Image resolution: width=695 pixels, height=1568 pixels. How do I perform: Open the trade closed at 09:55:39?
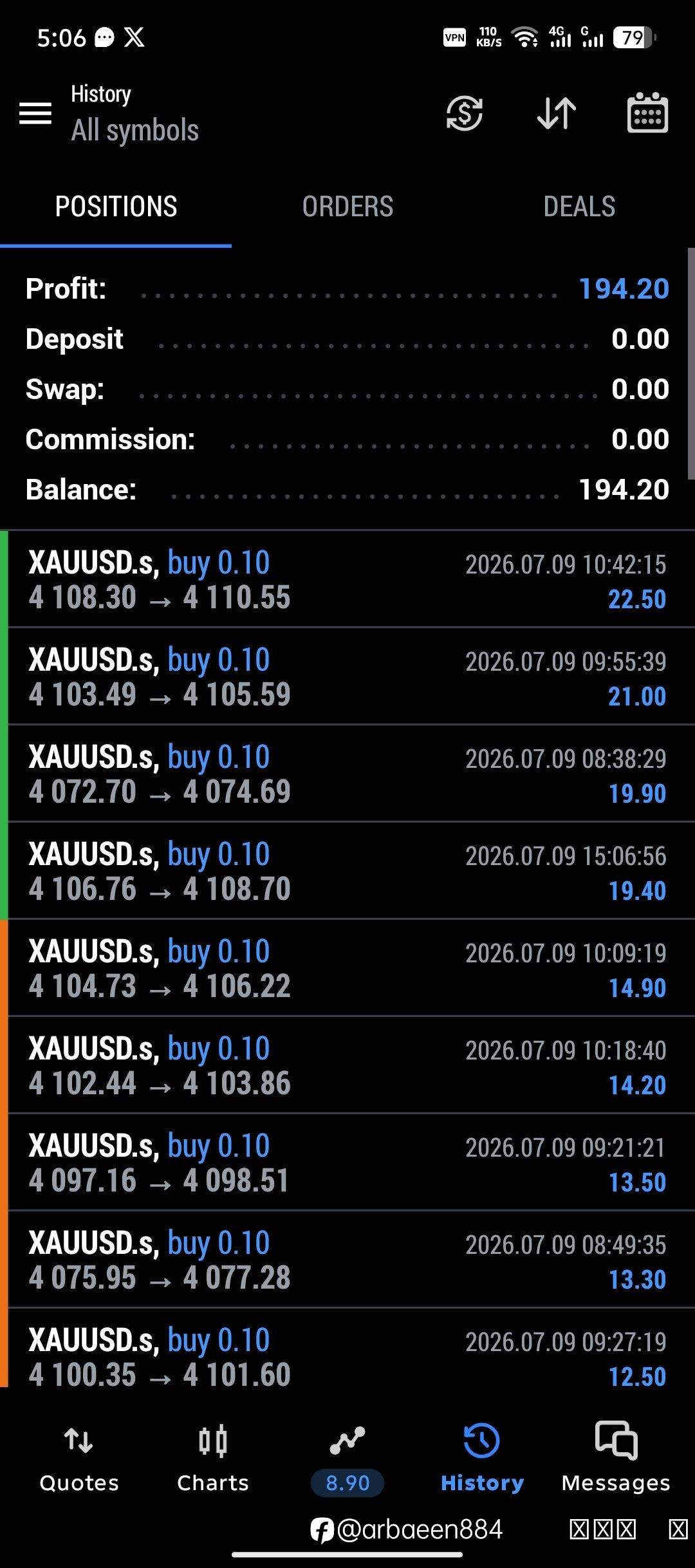347,677
